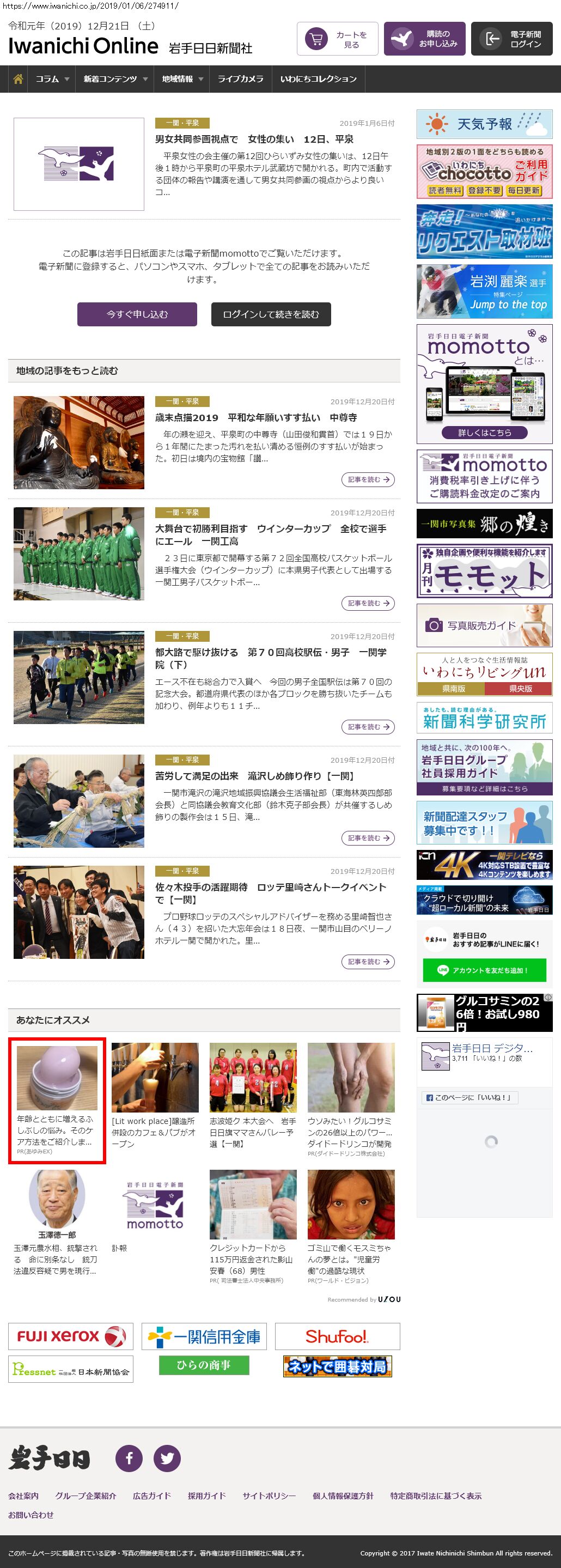Open 会社案内 footer link

(23, 1495)
